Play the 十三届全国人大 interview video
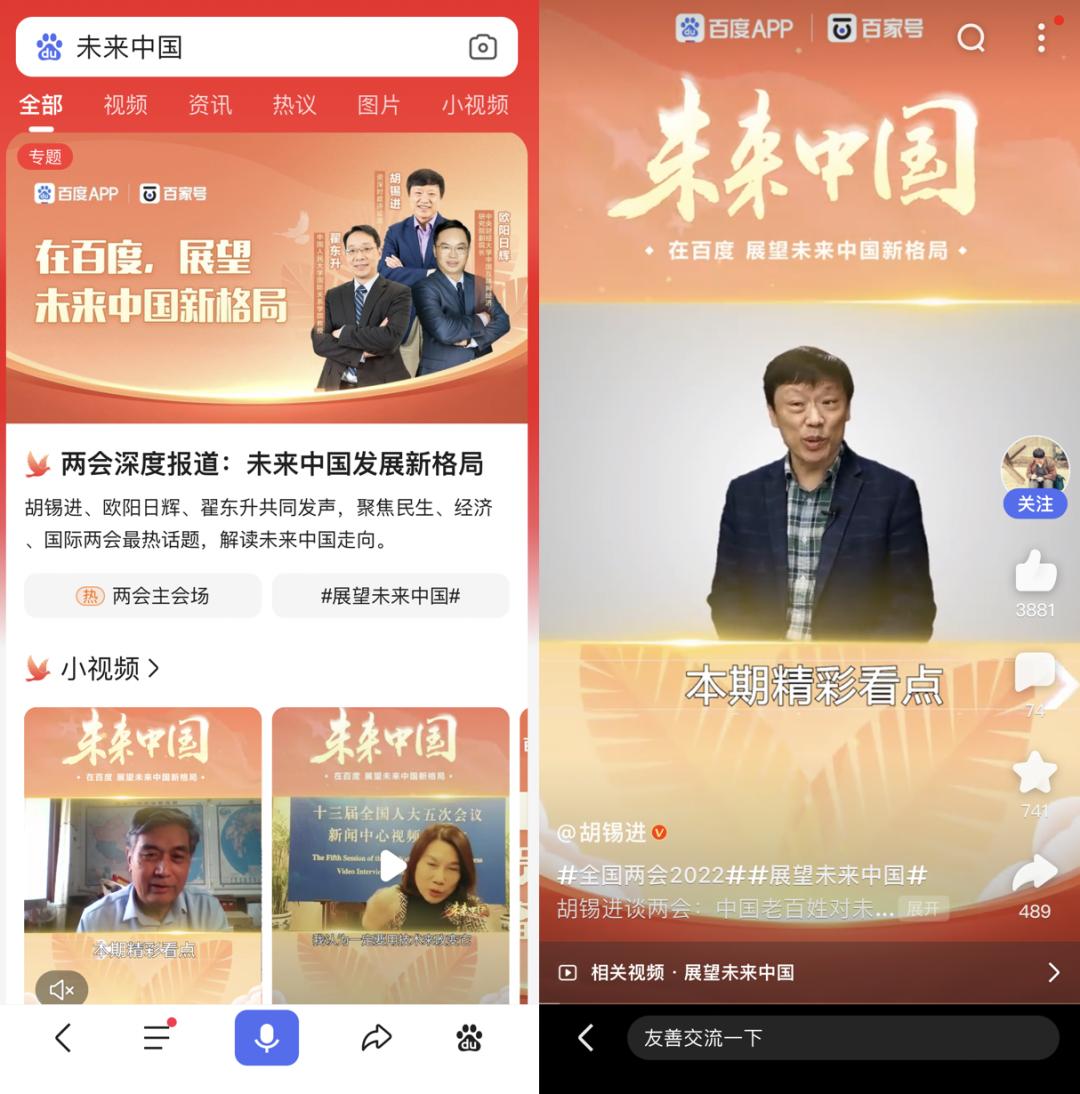This screenshot has width=1080, height=1094. [391, 866]
